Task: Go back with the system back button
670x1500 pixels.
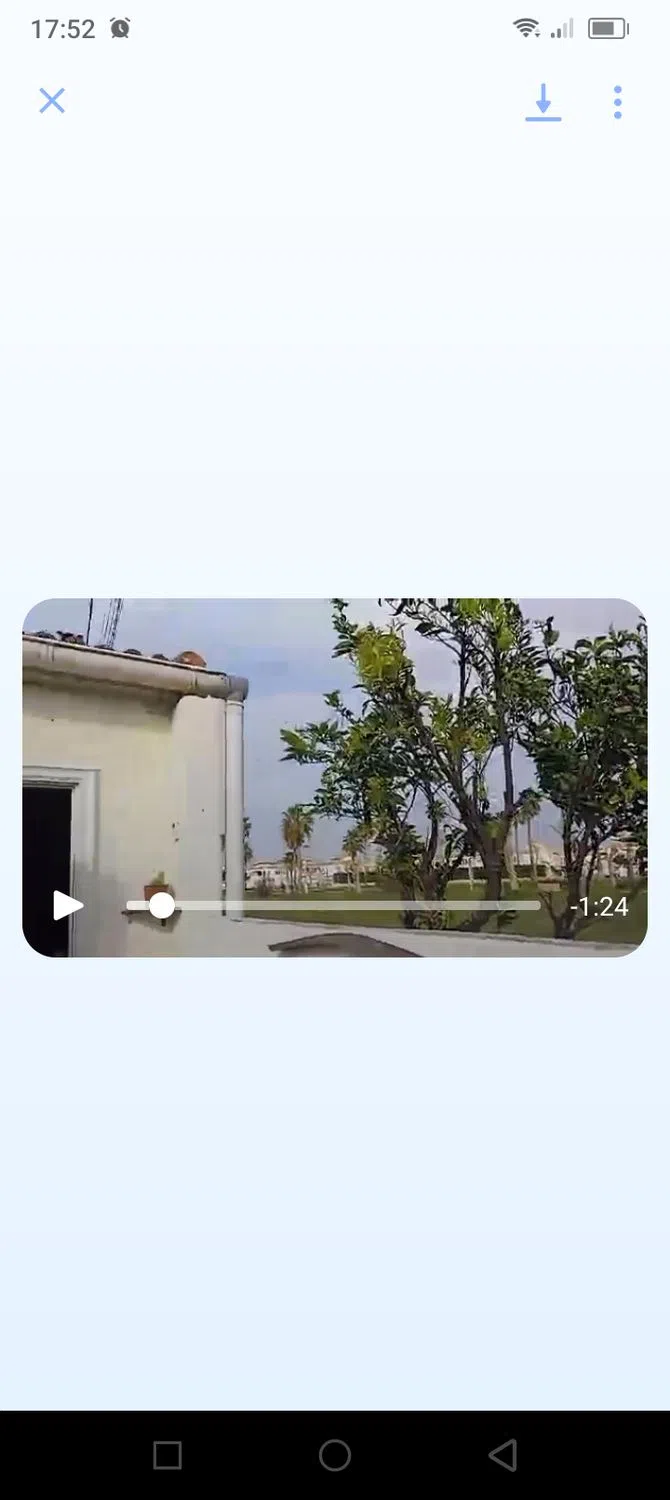Action: pyautogui.click(x=503, y=1455)
